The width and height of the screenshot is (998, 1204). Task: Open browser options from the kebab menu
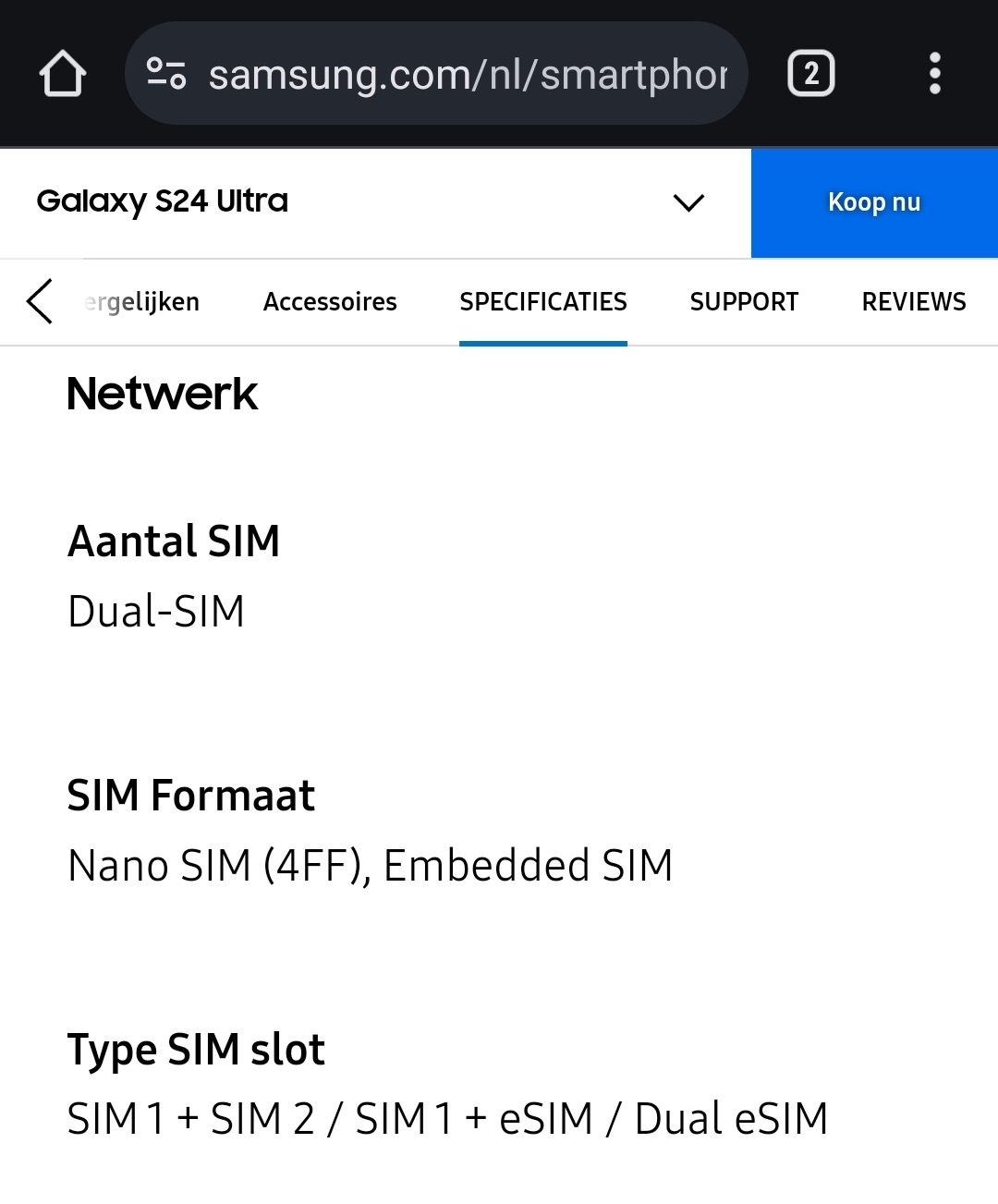[934, 74]
